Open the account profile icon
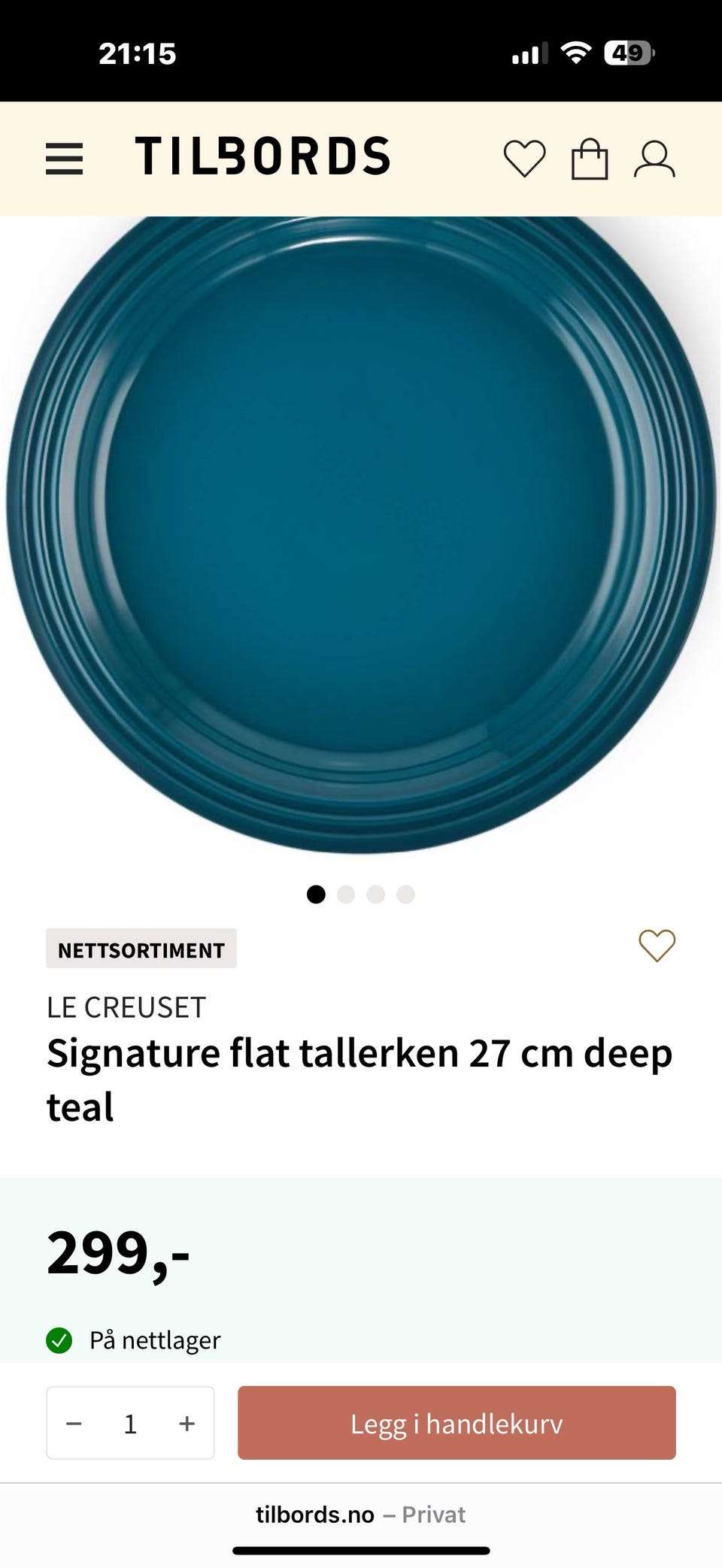The width and height of the screenshot is (722, 1568). [x=655, y=158]
